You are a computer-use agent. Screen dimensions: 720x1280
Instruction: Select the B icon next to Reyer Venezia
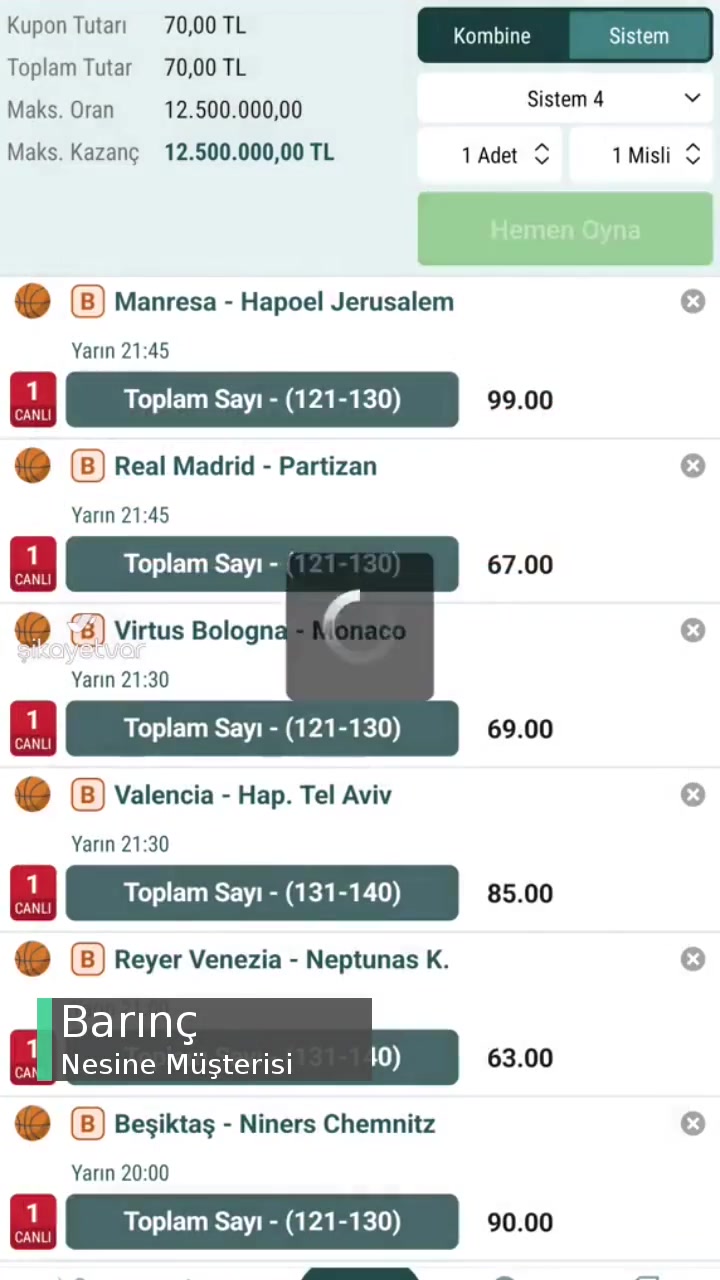[87, 959]
